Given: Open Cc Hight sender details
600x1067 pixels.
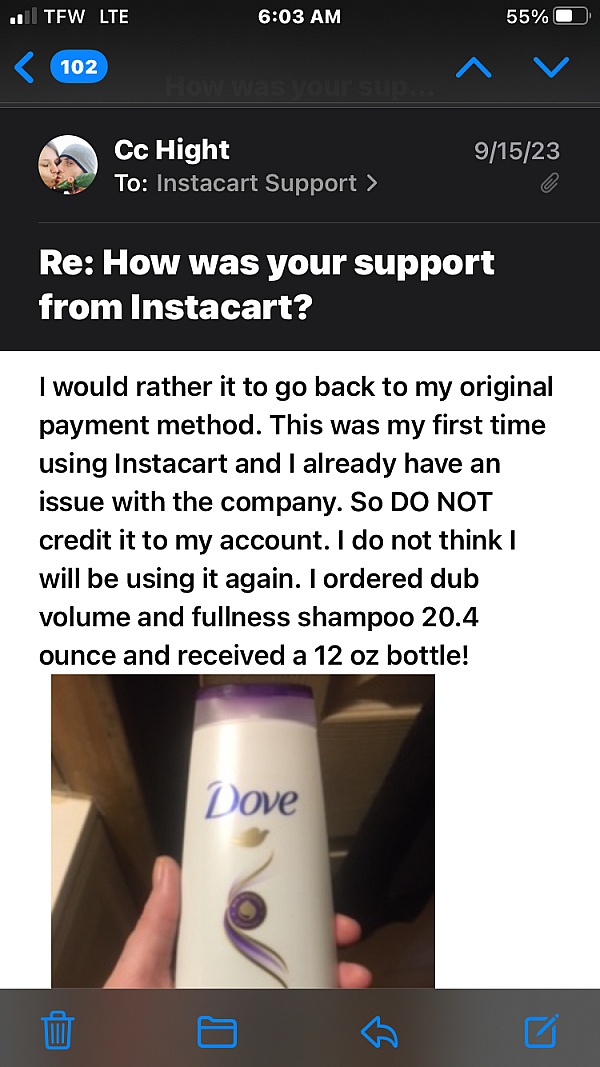Looking at the screenshot, I should pyautogui.click(x=172, y=150).
